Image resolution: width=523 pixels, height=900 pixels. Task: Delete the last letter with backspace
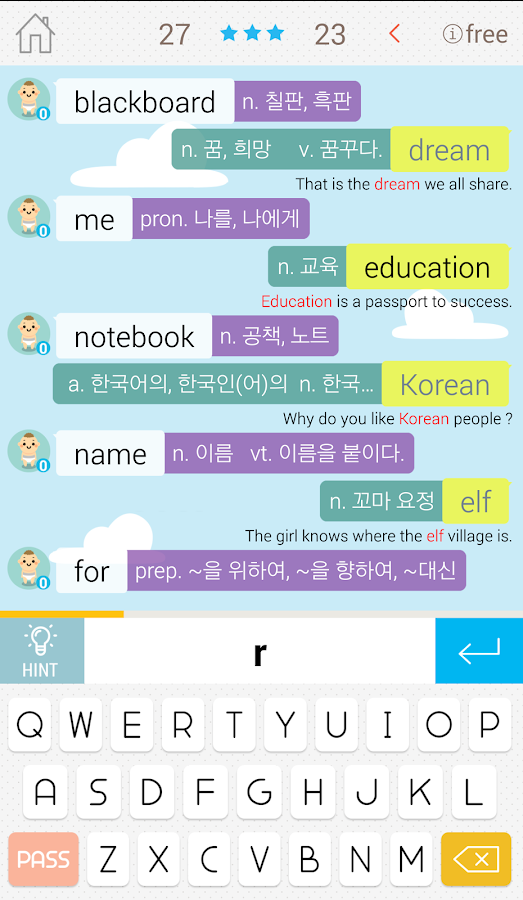pyautogui.click(x=476, y=859)
